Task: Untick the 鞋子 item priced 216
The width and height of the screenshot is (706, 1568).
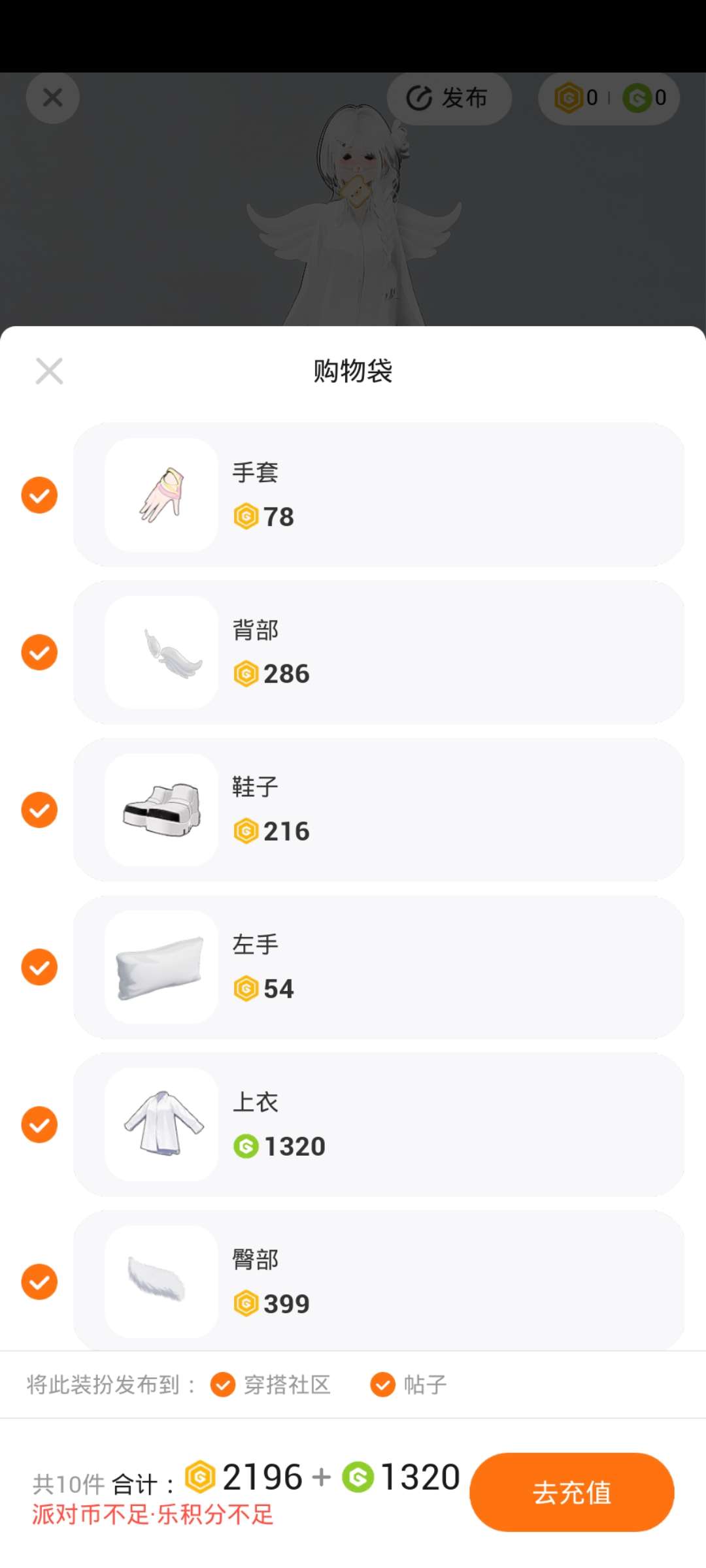Action: (39, 810)
